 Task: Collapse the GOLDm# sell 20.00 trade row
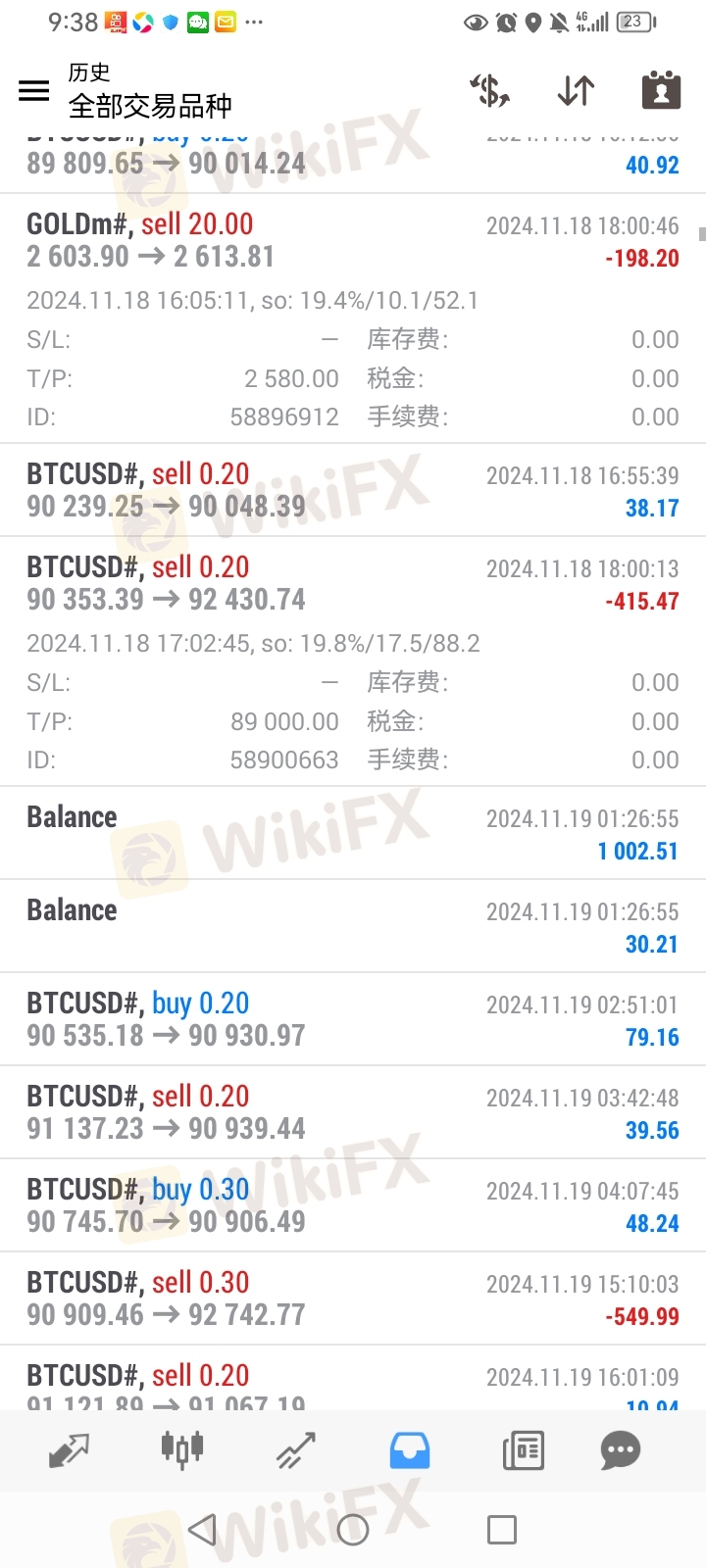(353, 318)
